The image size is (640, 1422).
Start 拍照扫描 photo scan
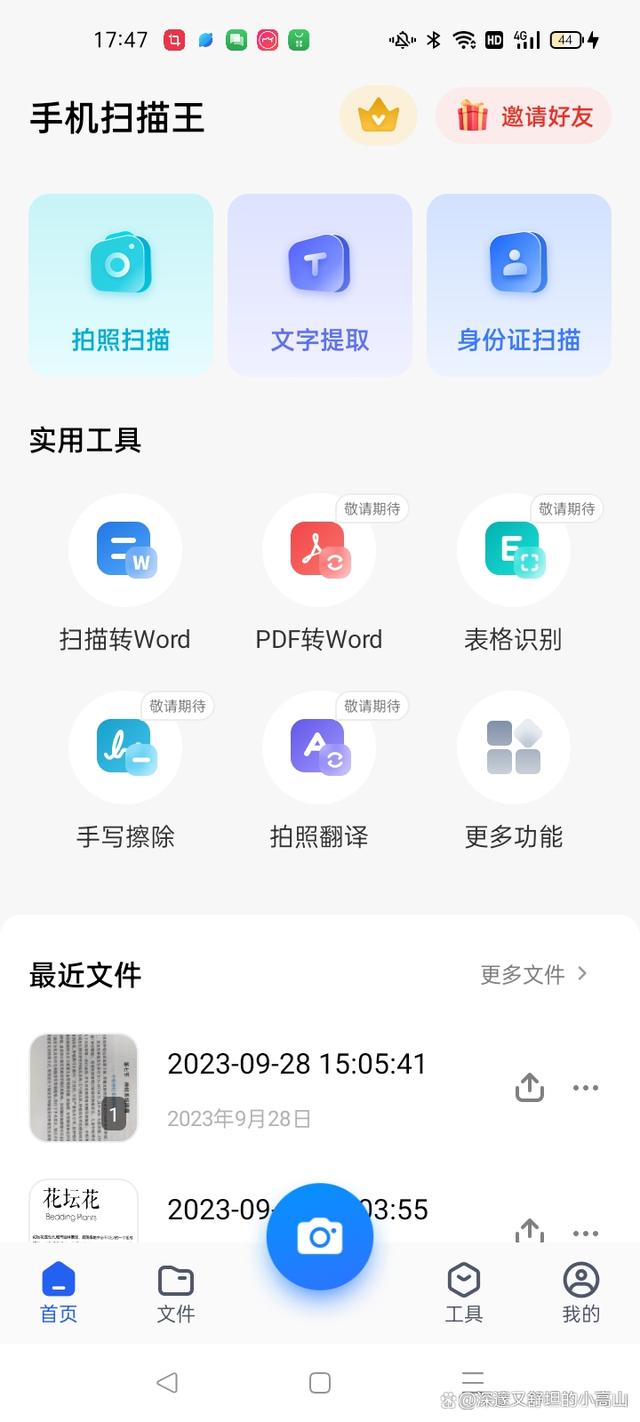pyautogui.click(x=121, y=285)
